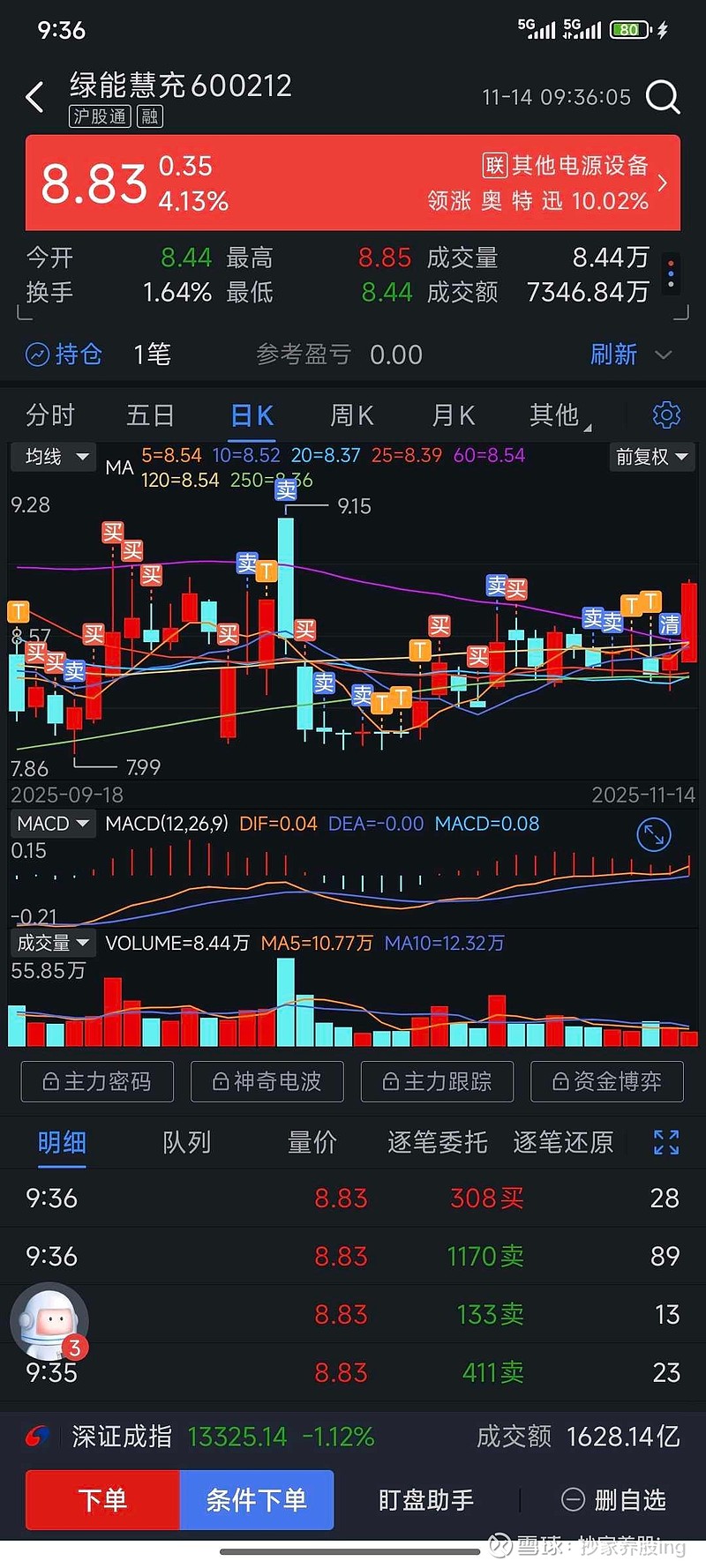Open 条件下单 conditional order
The width and height of the screenshot is (706, 1568).
[x=257, y=1499]
